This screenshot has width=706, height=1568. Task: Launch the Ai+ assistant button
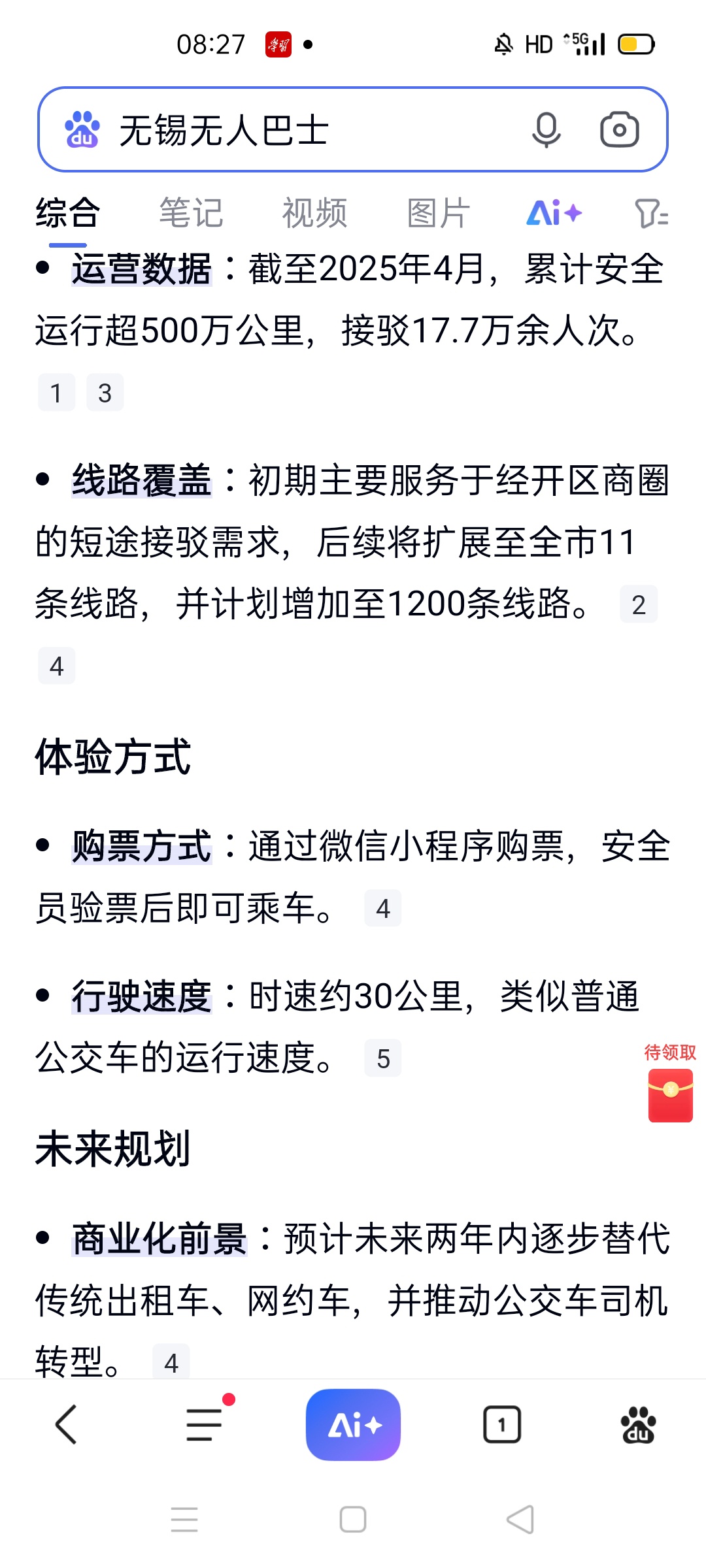353,1424
